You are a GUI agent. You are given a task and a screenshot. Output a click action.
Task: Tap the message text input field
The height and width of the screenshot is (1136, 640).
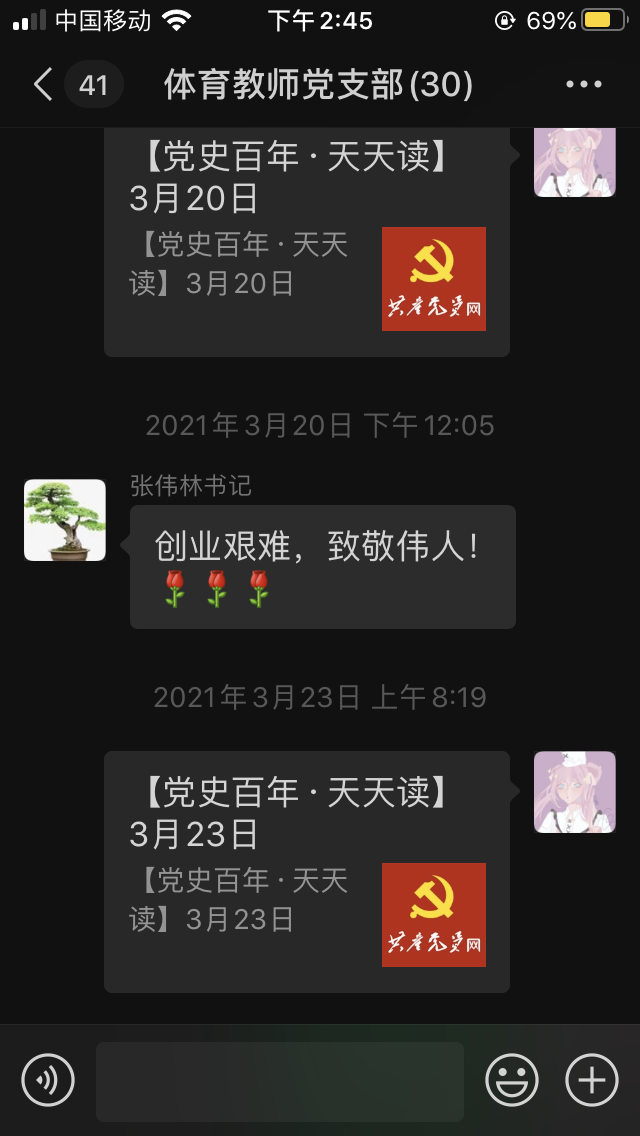pos(280,1080)
